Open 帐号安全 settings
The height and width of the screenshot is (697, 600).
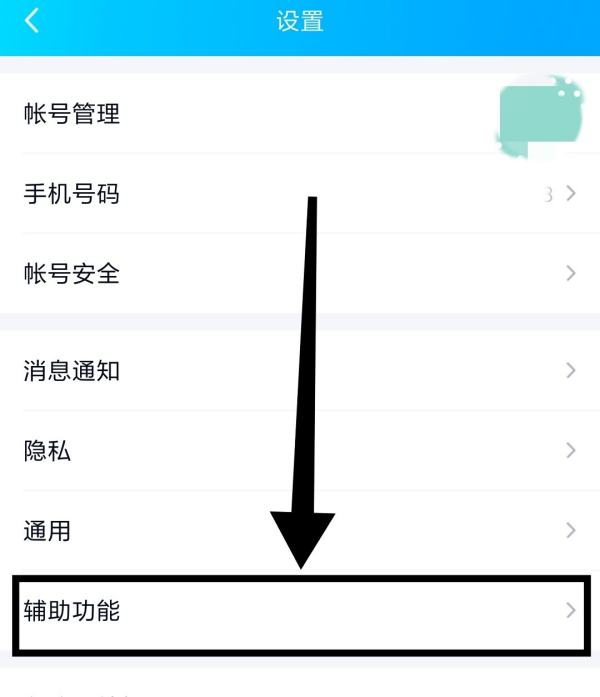click(x=72, y=273)
